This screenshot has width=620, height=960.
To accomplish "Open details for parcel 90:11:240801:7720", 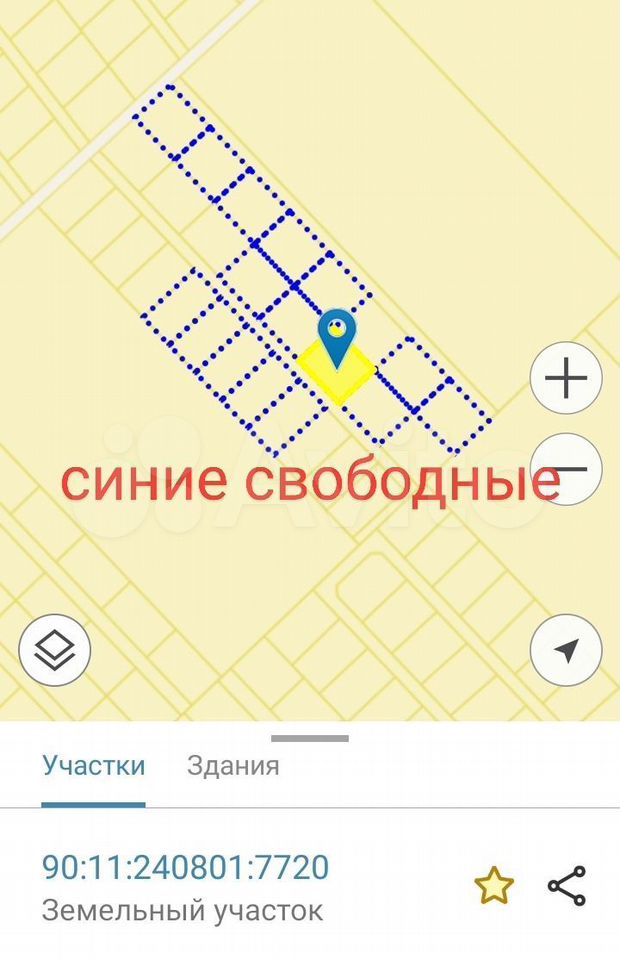I will coord(185,868).
